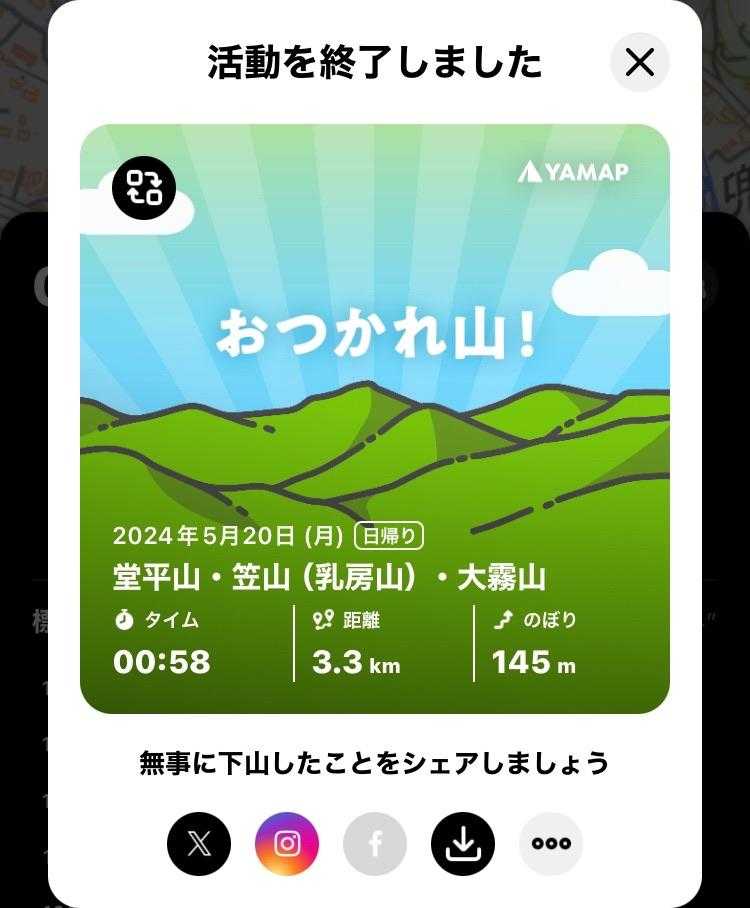Share the activity on Facebook
The width and height of the screenshot is (750, 908).
pyautogui.click(x=375, y=844)
